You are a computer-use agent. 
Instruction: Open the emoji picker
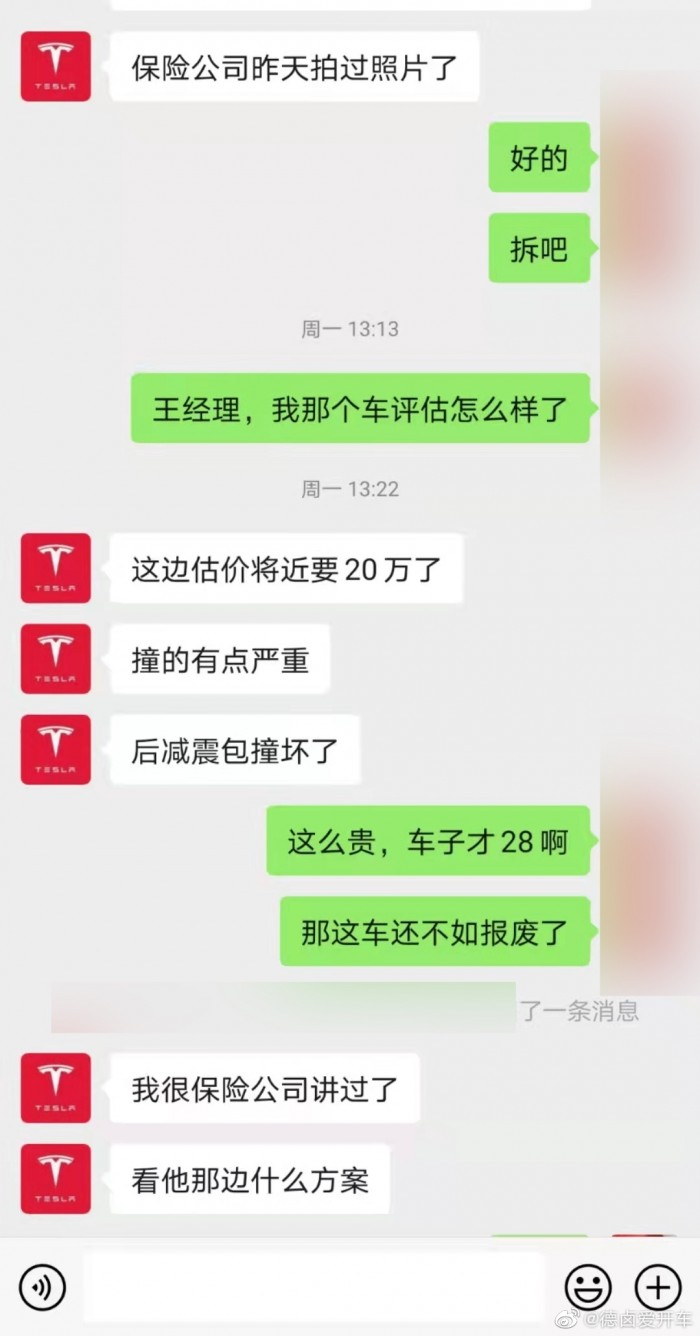coord(588,1286)
